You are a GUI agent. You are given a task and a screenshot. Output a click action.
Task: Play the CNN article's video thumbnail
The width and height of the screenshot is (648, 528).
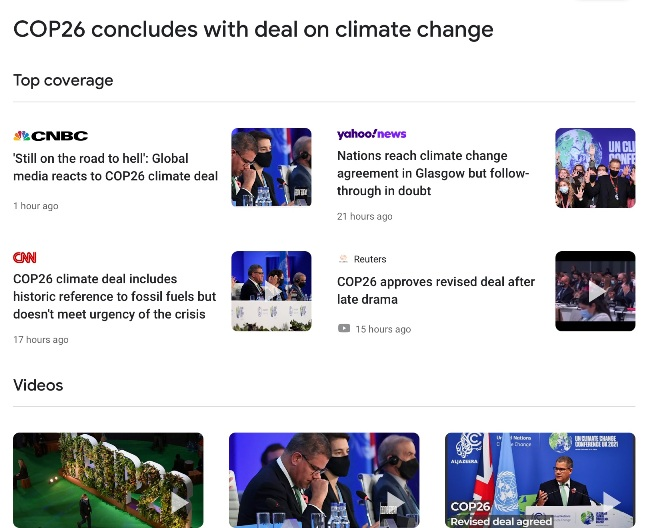click(271, 290)
